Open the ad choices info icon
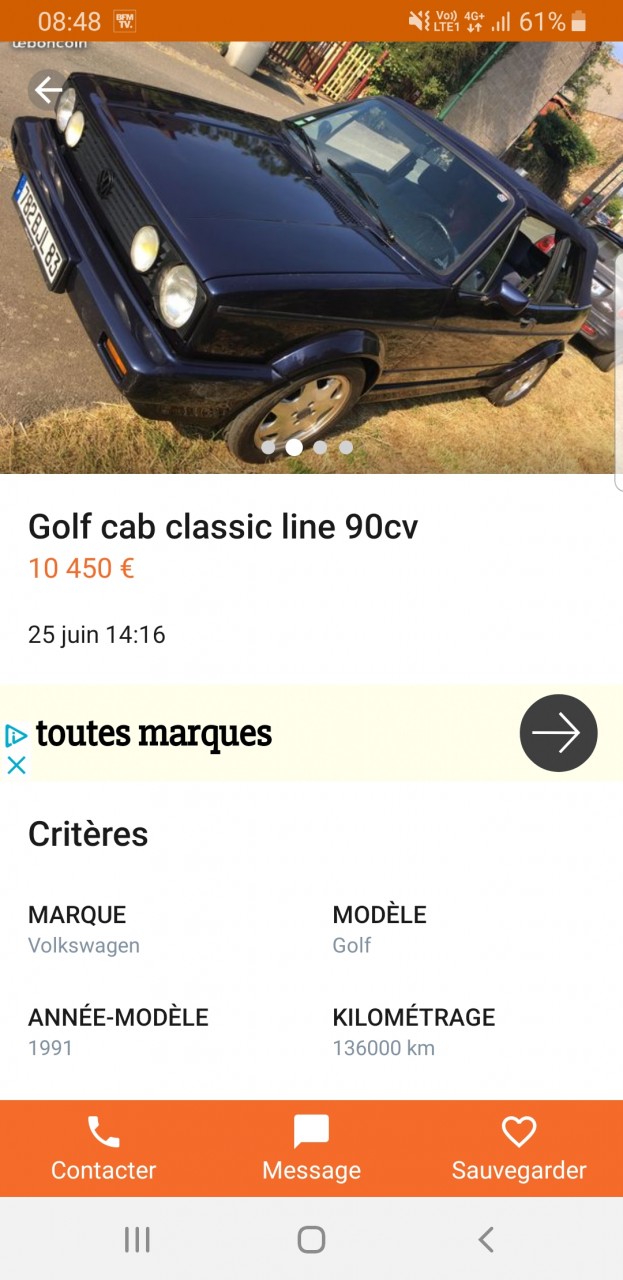The width and height of the screenshot is (623, 1280). pos(16,736)
